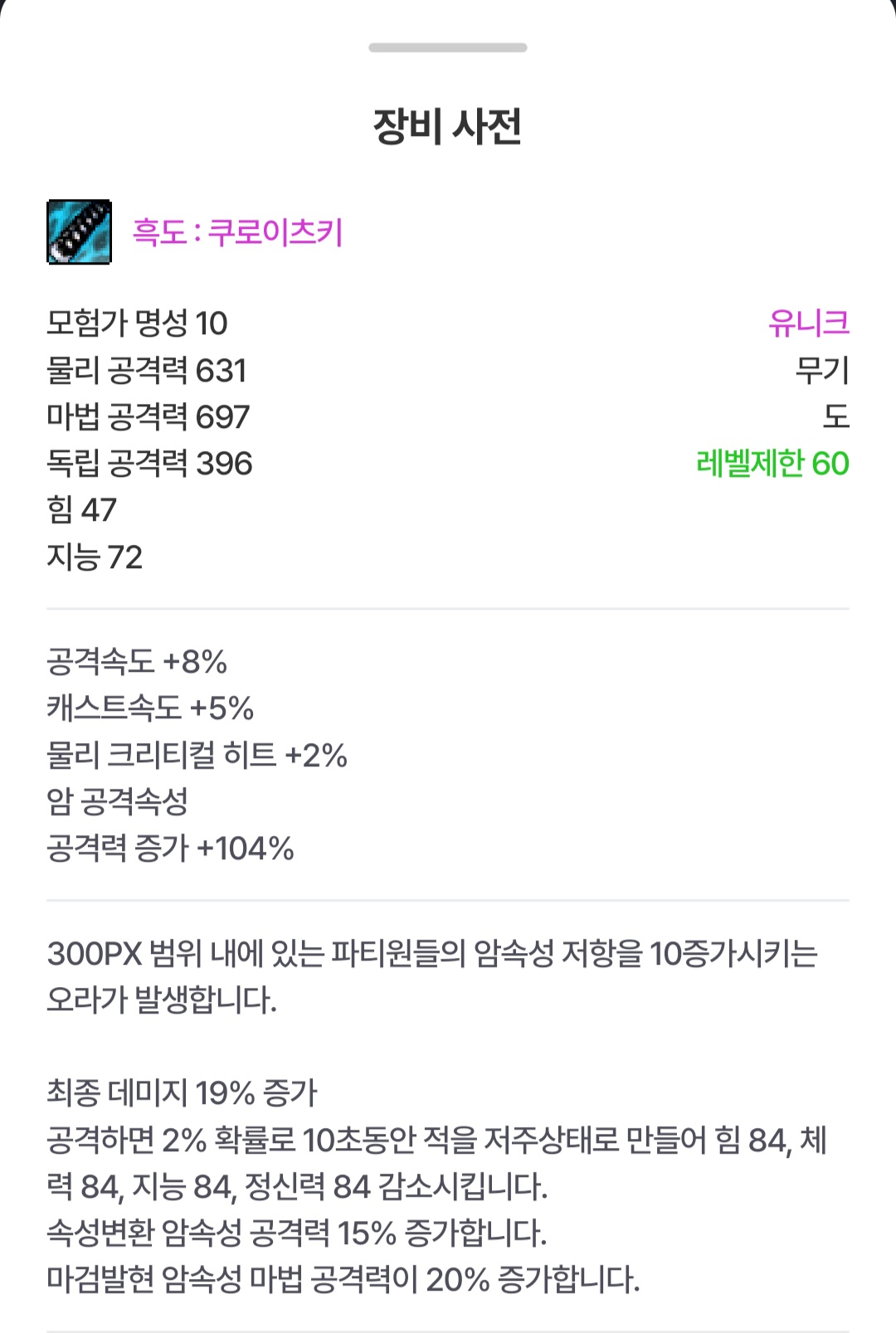The image size is (896, 1333).
Task: Tap the bottom sheet drag handle
Action: click(448, 47)
